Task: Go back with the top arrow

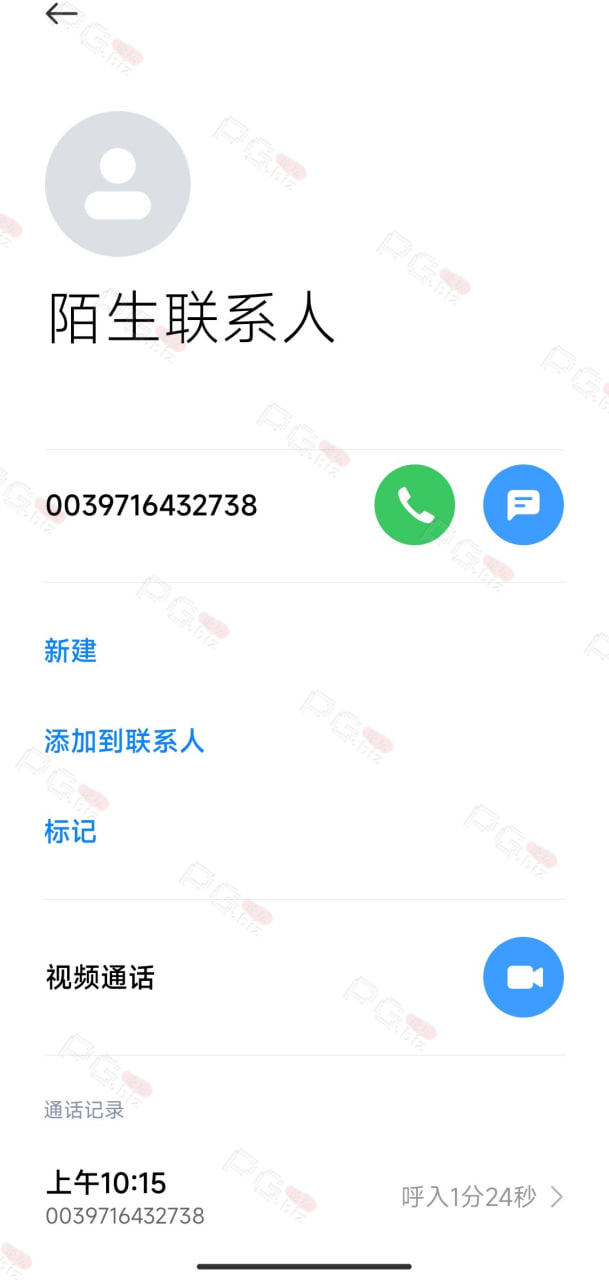Action: 62,14
